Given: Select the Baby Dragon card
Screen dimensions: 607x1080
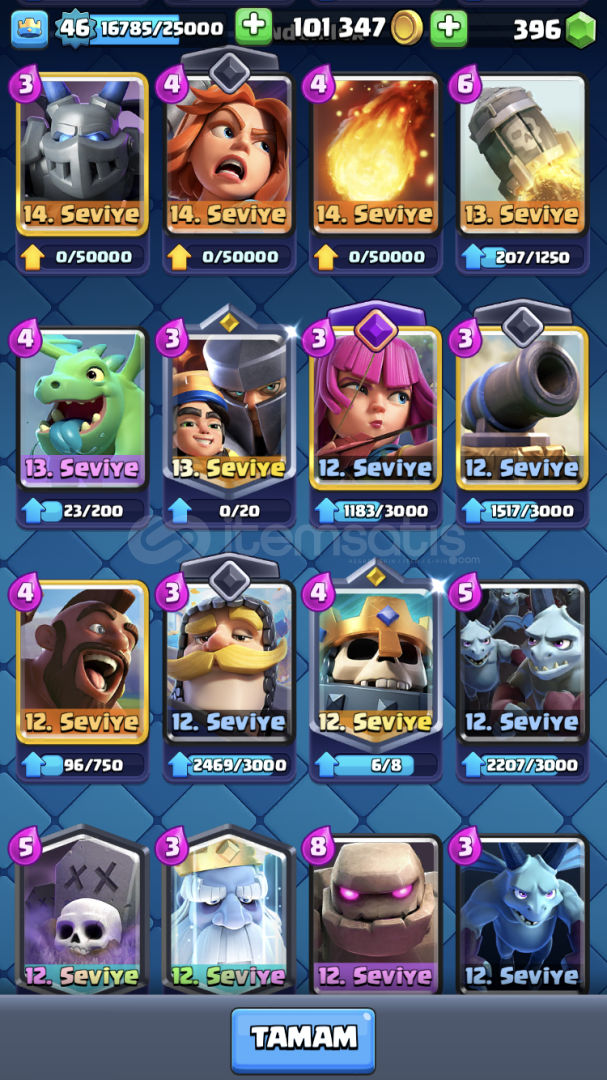Looking at the screenshot, I should pos(83,408).
